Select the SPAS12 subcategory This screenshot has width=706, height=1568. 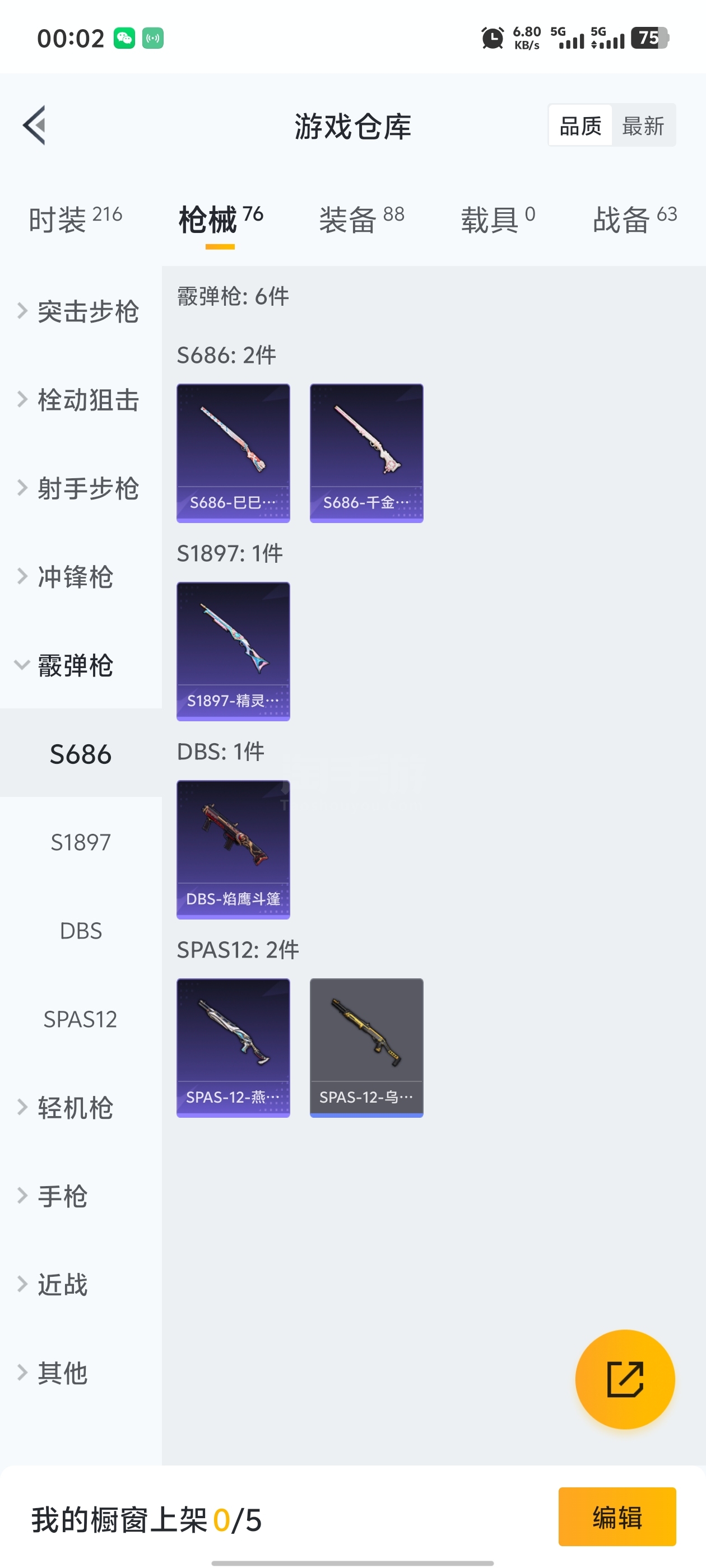[x=81, y=1019]
